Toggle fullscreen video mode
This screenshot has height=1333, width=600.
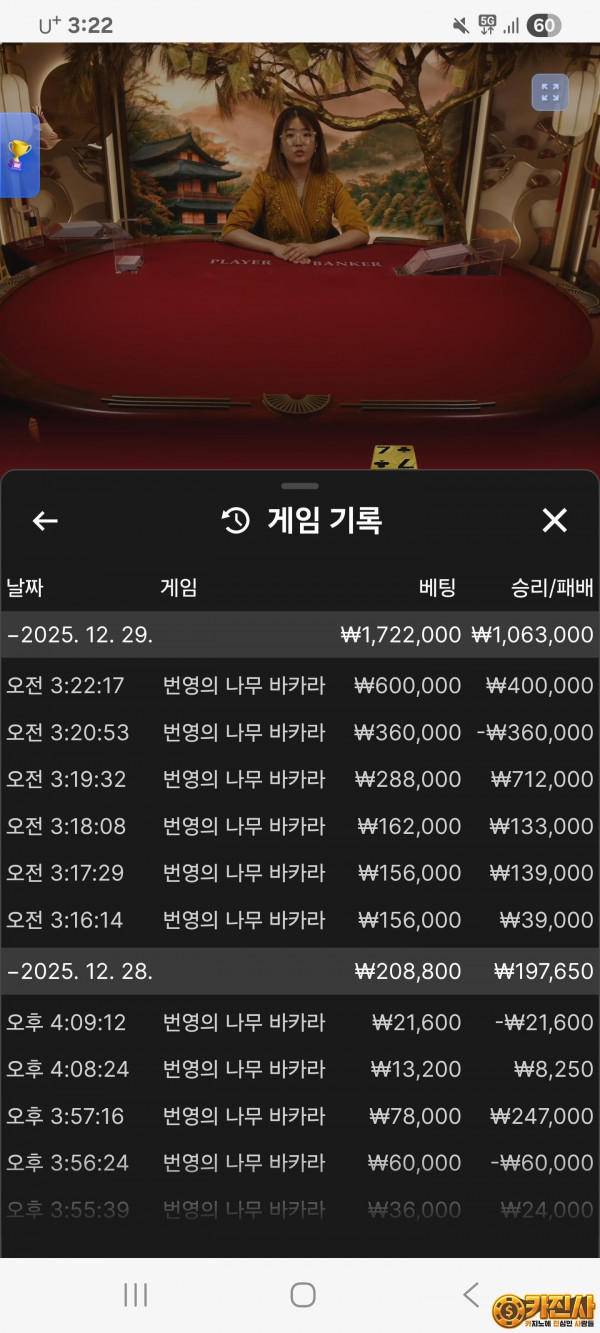[x=549, y=92]
